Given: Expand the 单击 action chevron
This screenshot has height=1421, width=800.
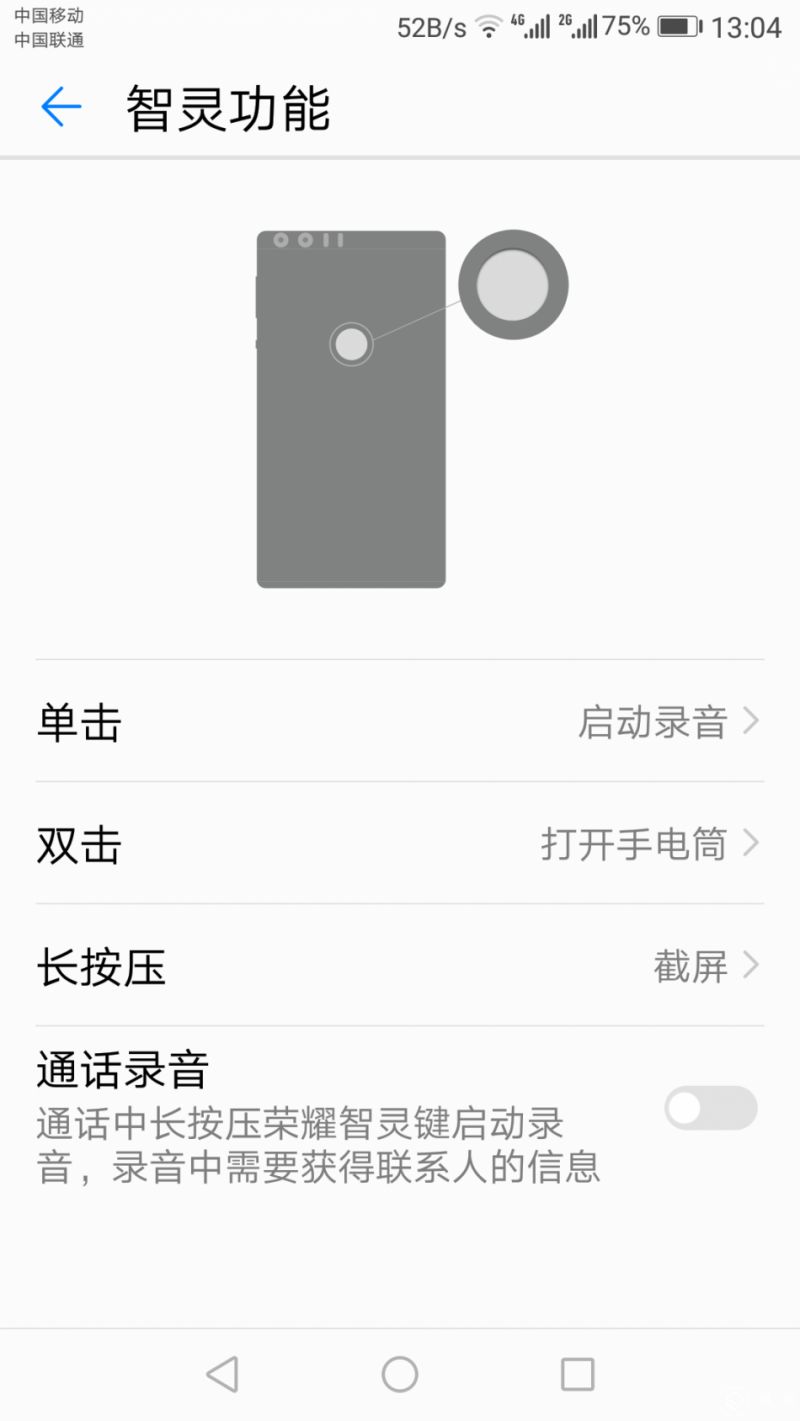Looking at the screenshot, I should click(750, 722).
